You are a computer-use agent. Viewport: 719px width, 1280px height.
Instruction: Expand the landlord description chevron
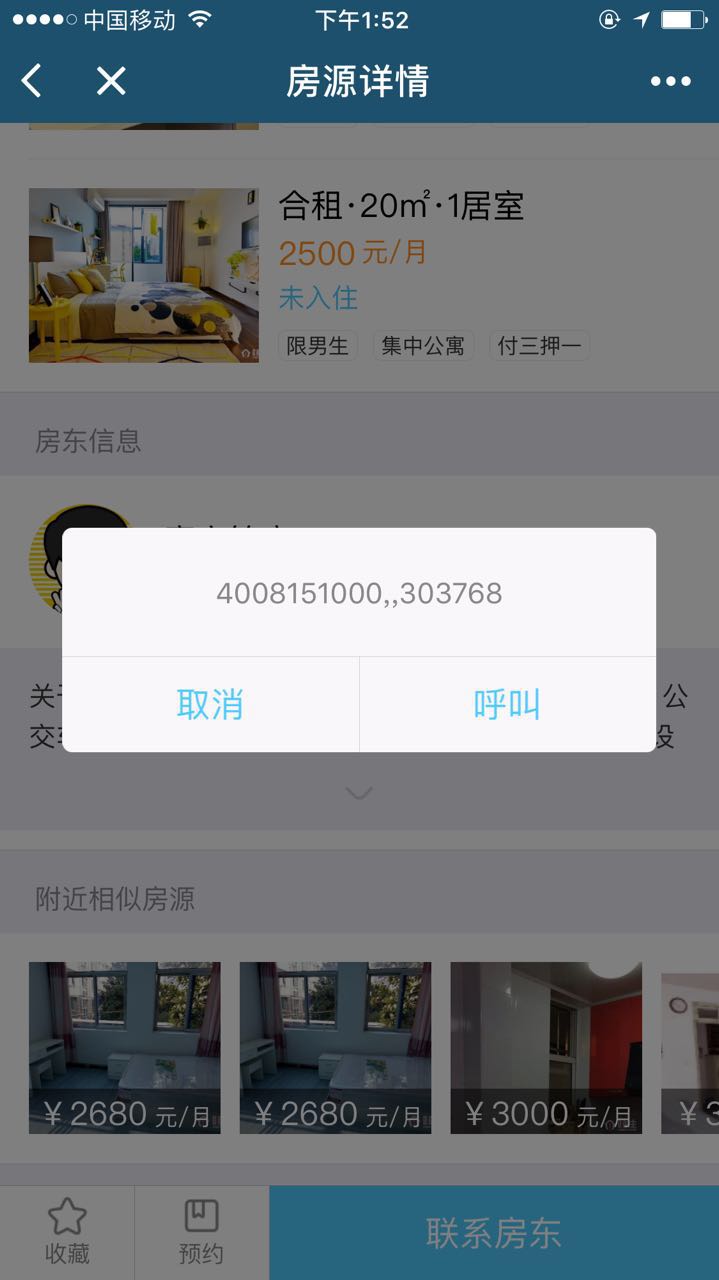coord(358,793)
